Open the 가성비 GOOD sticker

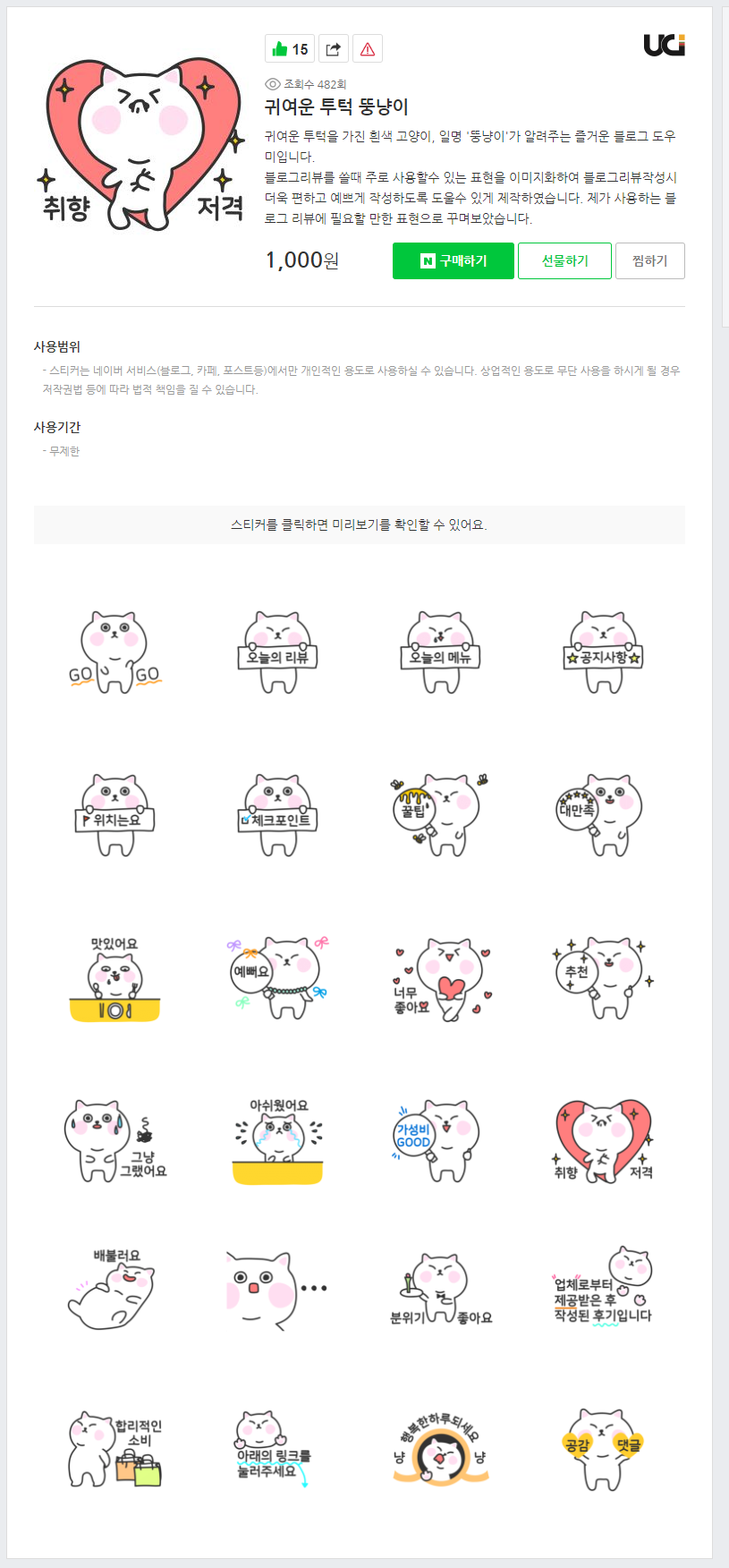[x=440, y=1141]
